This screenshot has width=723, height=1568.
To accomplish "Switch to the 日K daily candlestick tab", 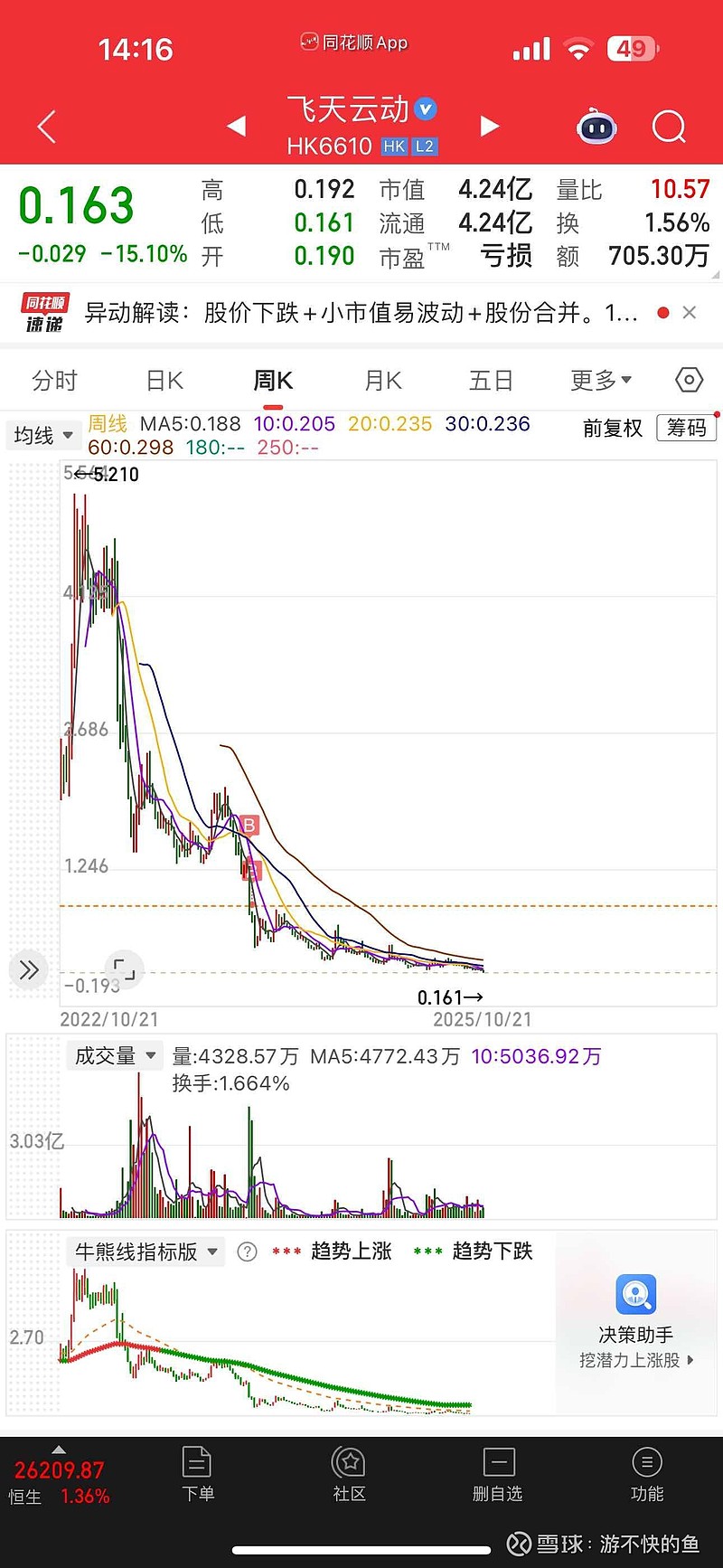I will tap(163, 380).
